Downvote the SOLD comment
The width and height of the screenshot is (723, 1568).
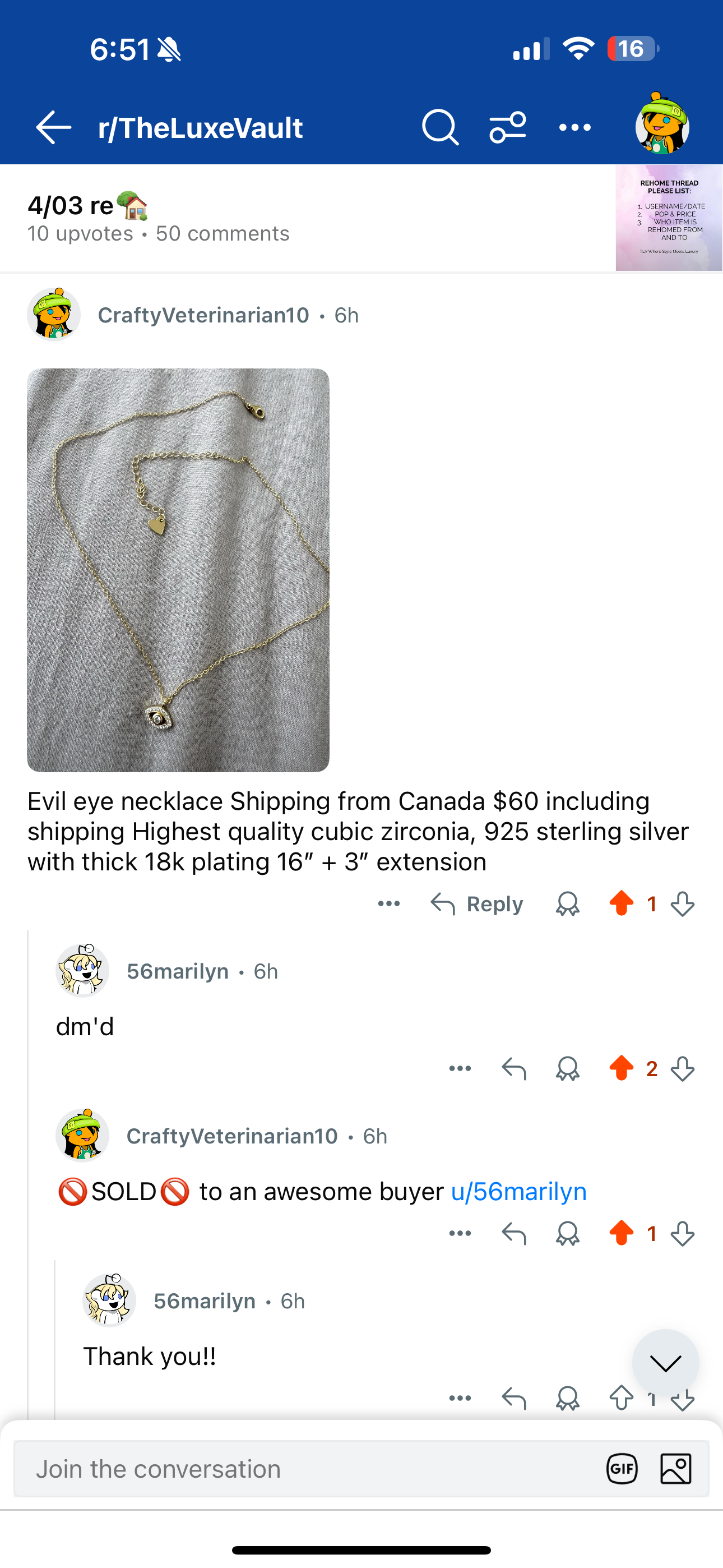(683, 1233)
